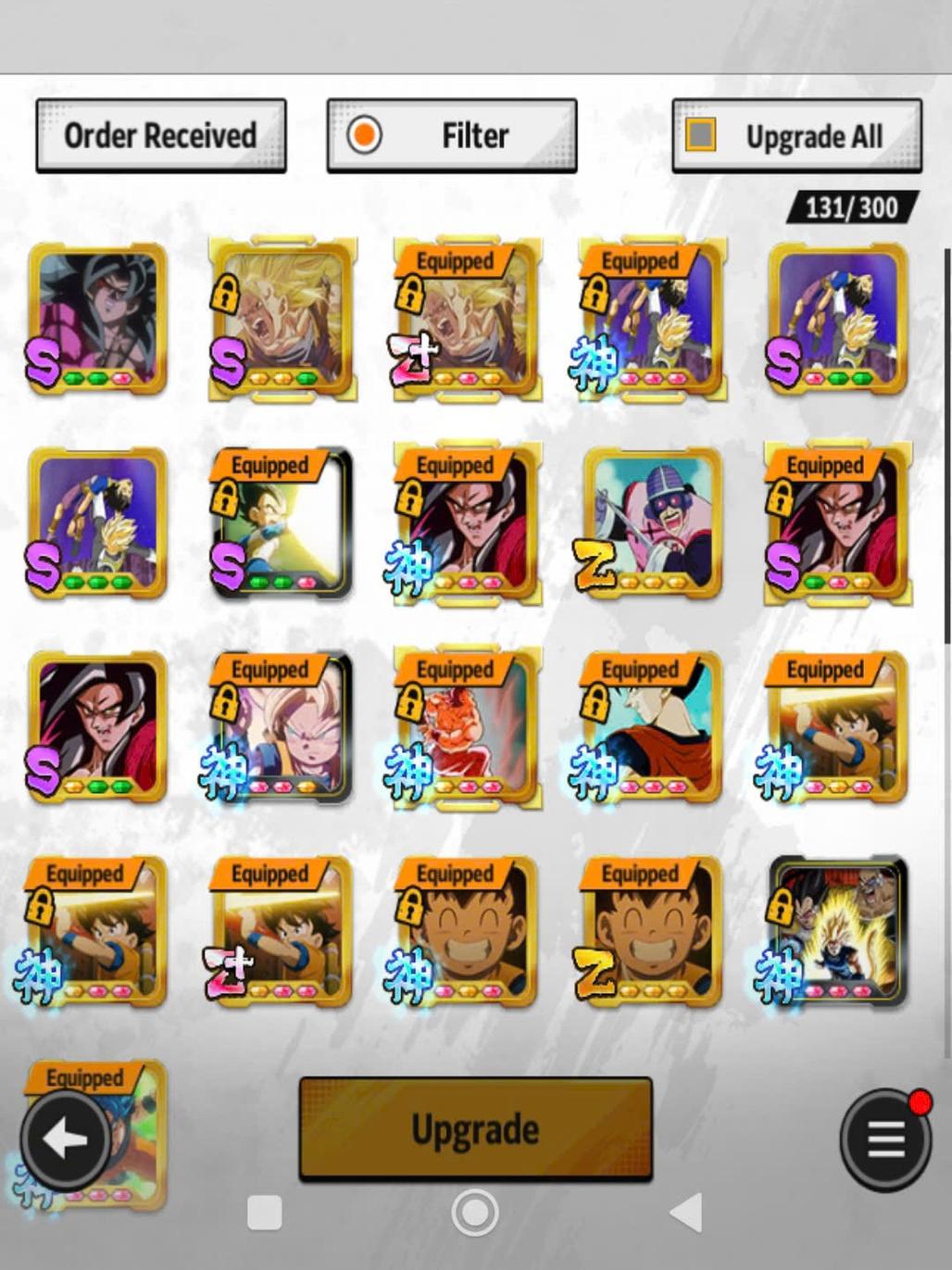Tap the system home button

(x=475, y=1212)
